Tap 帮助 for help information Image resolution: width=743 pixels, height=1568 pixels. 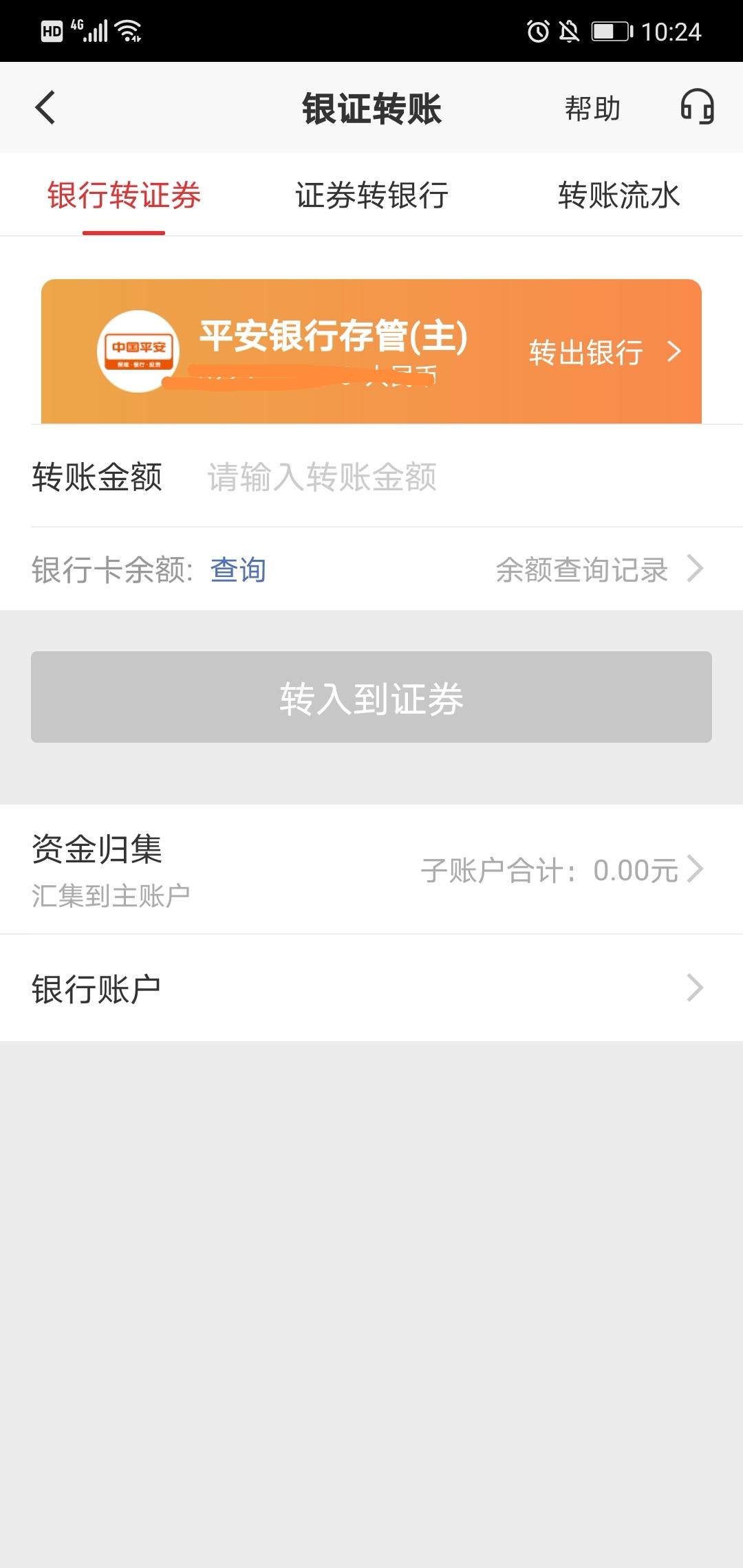(593, 108)
